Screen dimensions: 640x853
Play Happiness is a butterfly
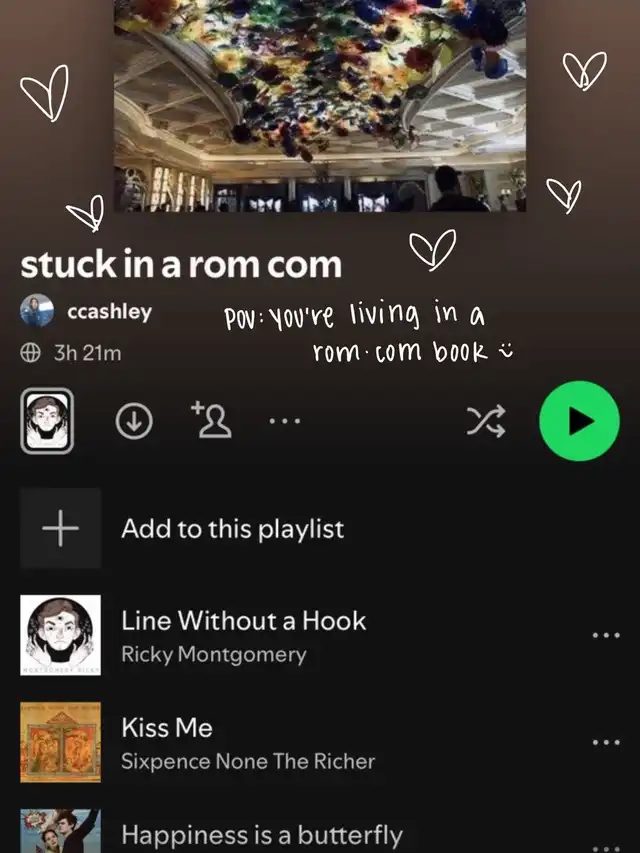point(261,835)
